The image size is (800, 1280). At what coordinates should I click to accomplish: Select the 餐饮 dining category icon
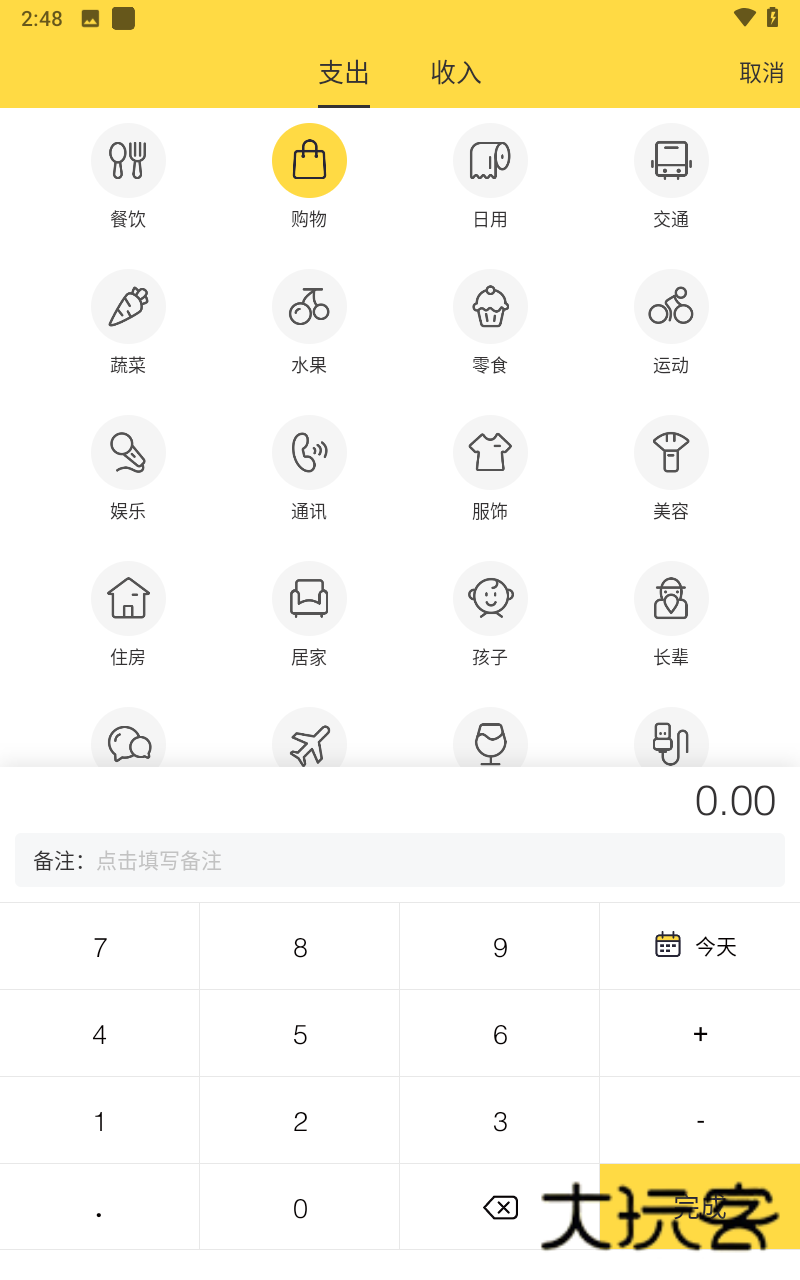tap(128, 160)
